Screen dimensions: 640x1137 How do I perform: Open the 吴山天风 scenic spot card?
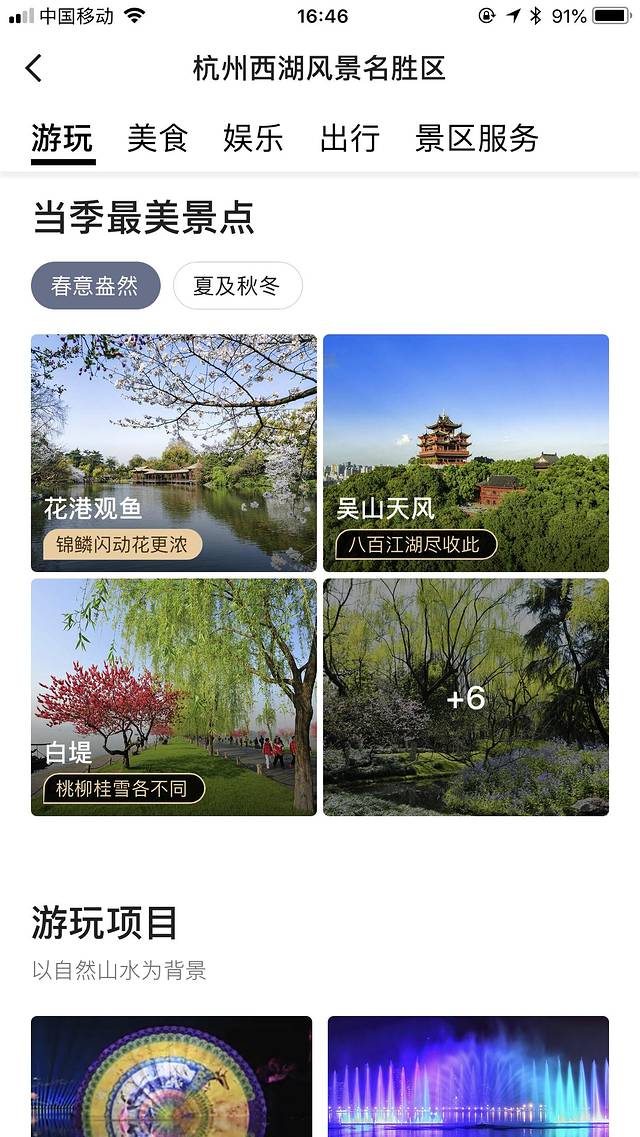tap(466, 452)
